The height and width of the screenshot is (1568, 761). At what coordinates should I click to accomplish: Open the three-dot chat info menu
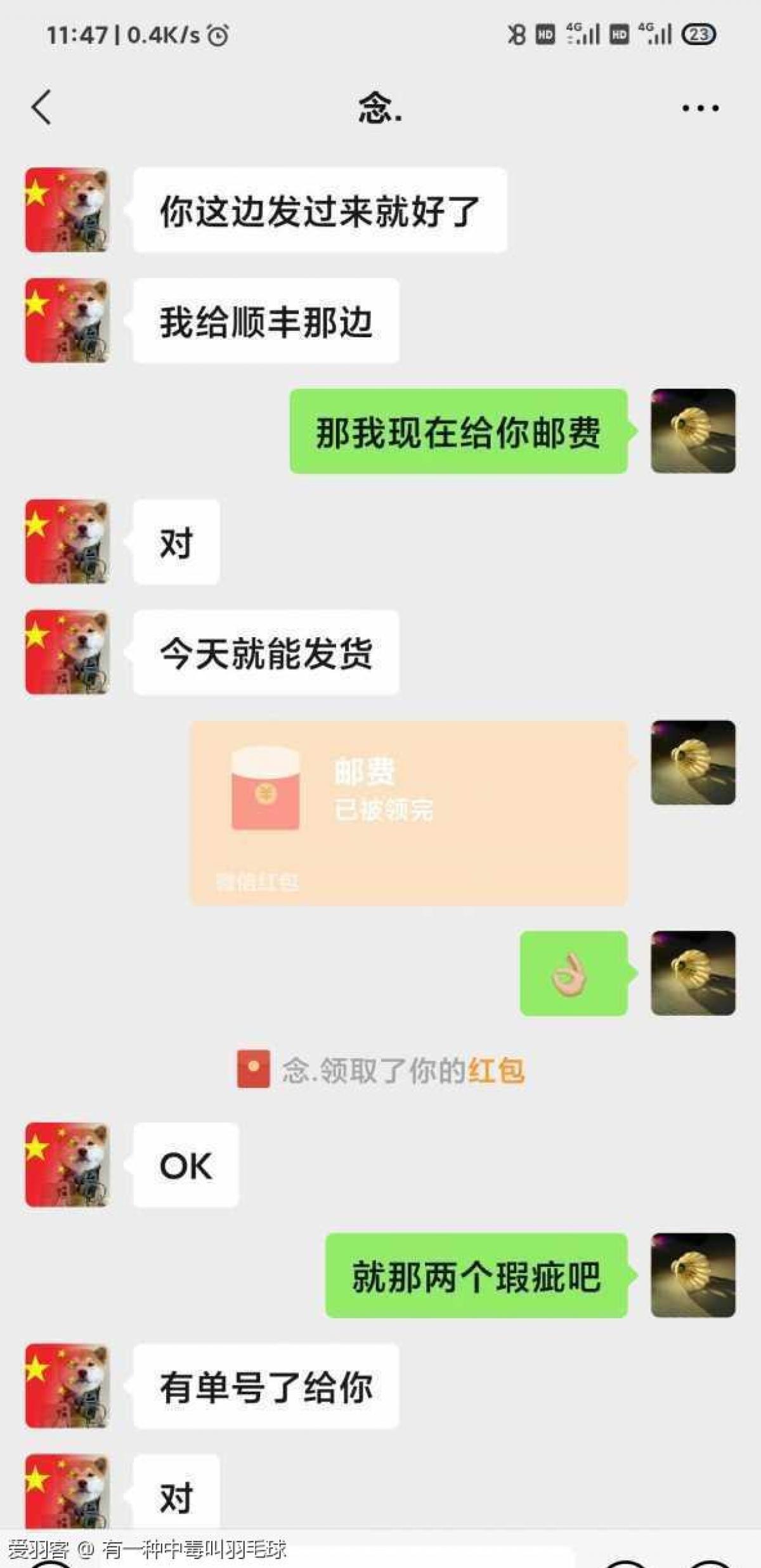point(699,108)
